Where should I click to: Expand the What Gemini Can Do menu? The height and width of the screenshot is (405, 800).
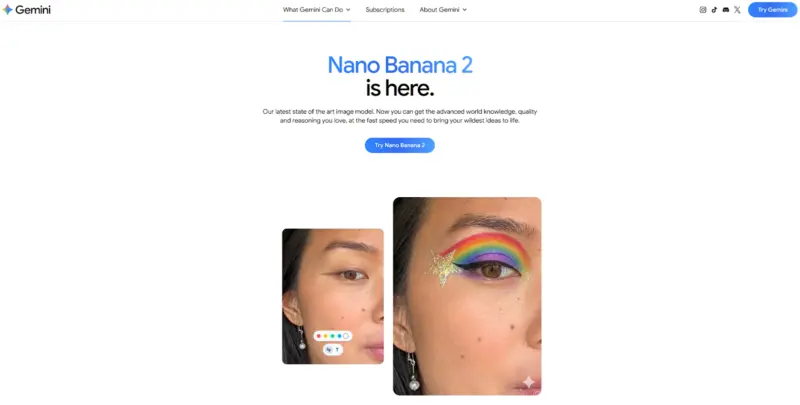click(x=316, y=10)
